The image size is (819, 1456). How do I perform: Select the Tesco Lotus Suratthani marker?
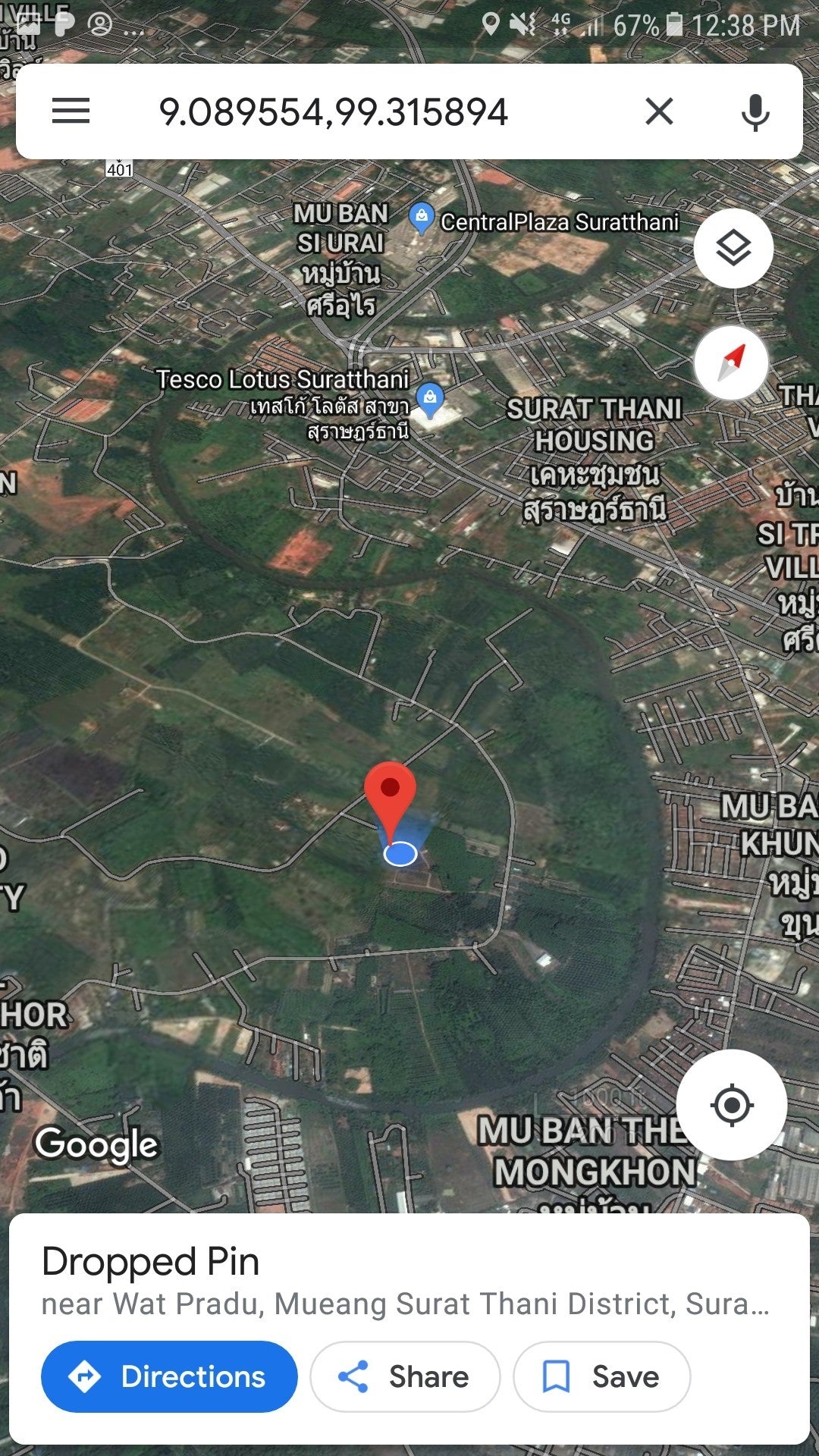click(x=431, y=400)
